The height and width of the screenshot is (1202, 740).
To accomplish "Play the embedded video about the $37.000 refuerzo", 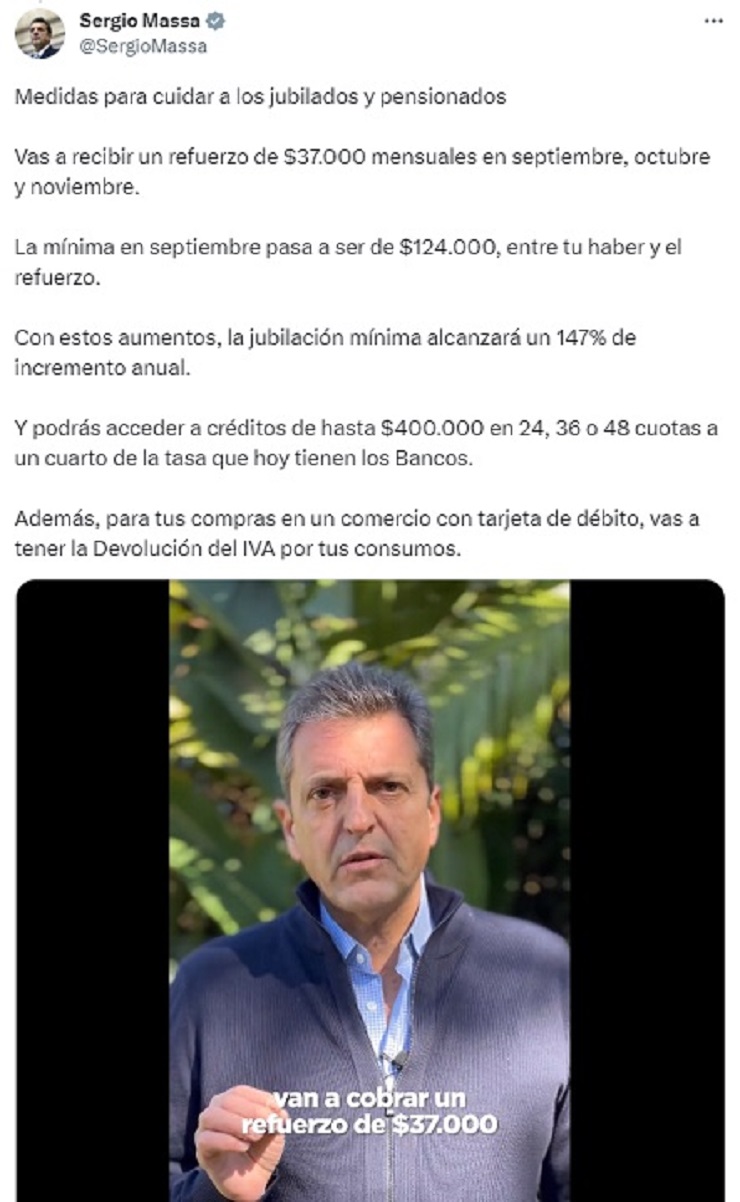I will 369,890.
